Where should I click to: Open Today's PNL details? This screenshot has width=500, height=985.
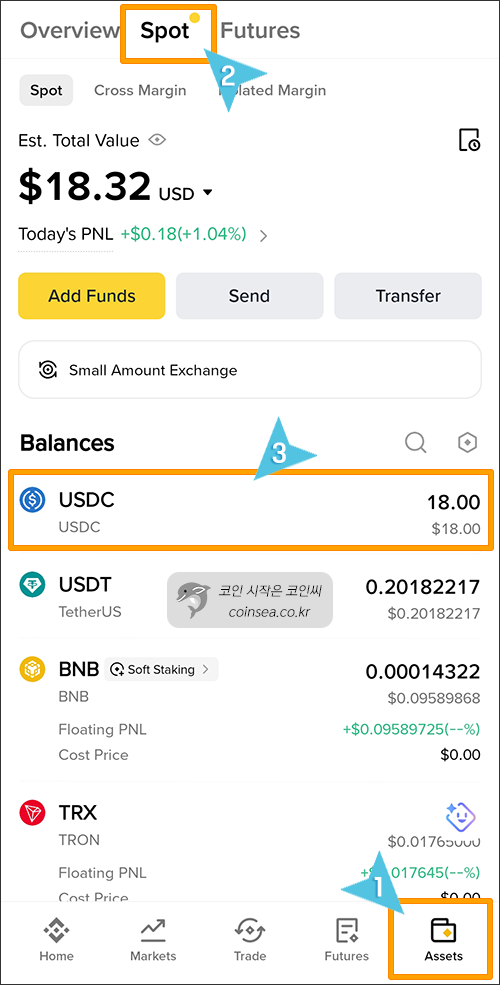143,235
